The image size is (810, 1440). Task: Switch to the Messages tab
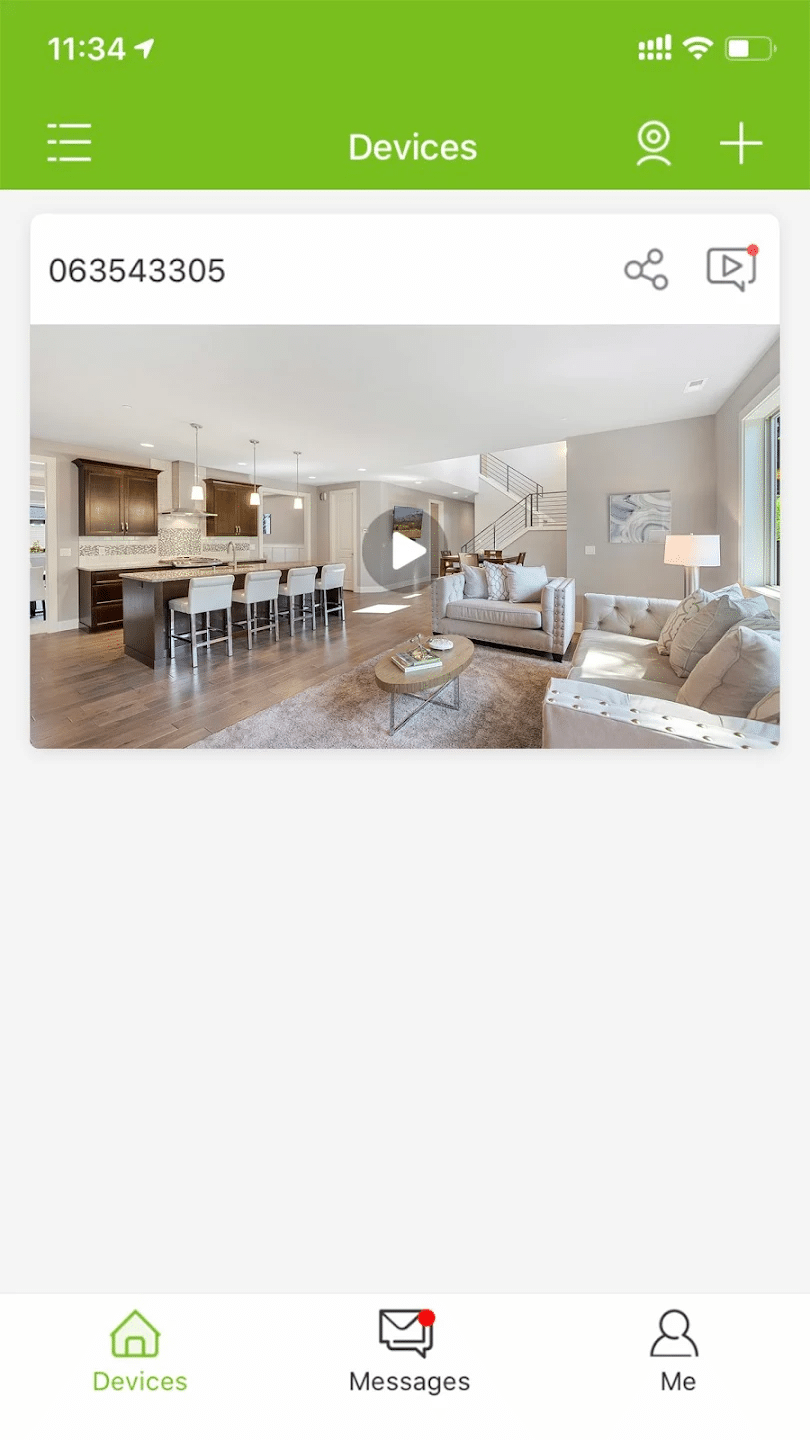(x=409, y=1352)
